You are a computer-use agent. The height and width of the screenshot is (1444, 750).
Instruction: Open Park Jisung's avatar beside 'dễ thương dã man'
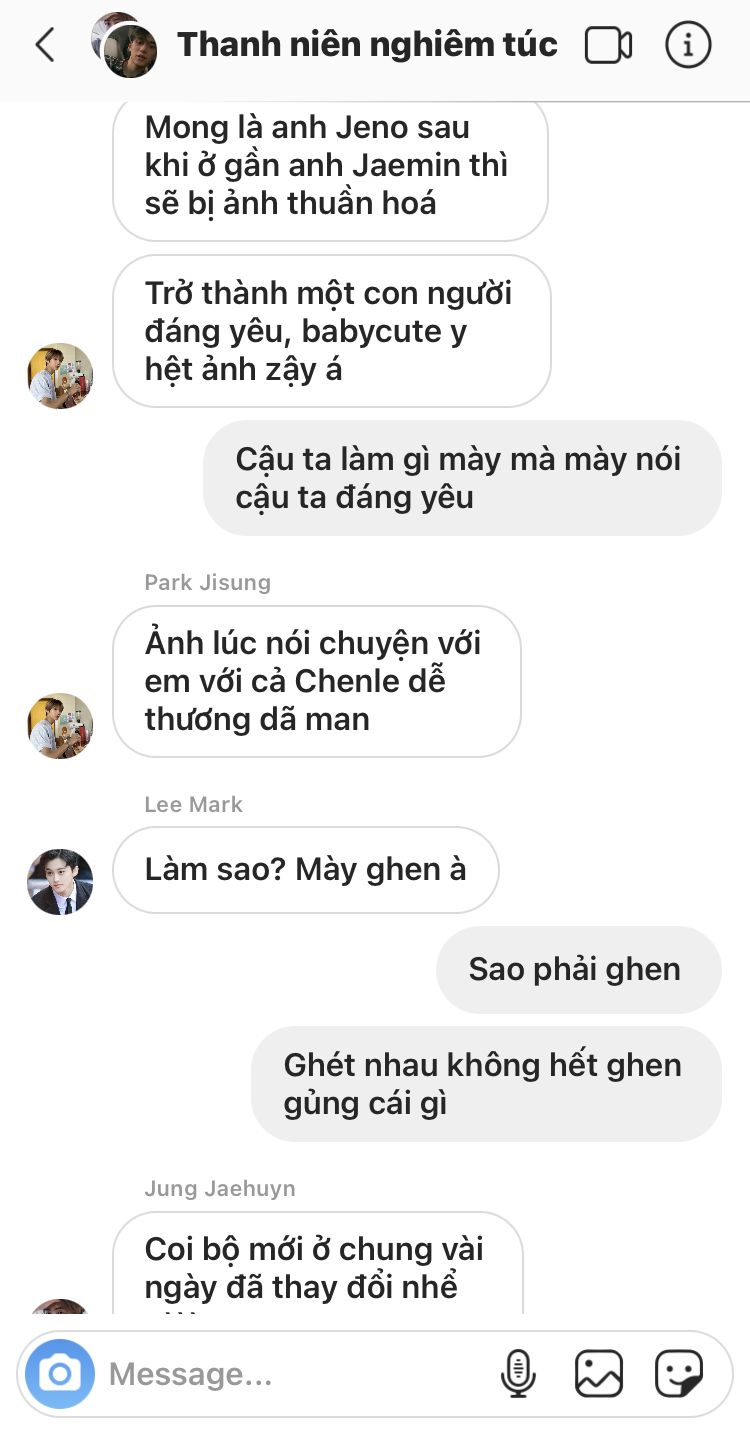(60, 726)
